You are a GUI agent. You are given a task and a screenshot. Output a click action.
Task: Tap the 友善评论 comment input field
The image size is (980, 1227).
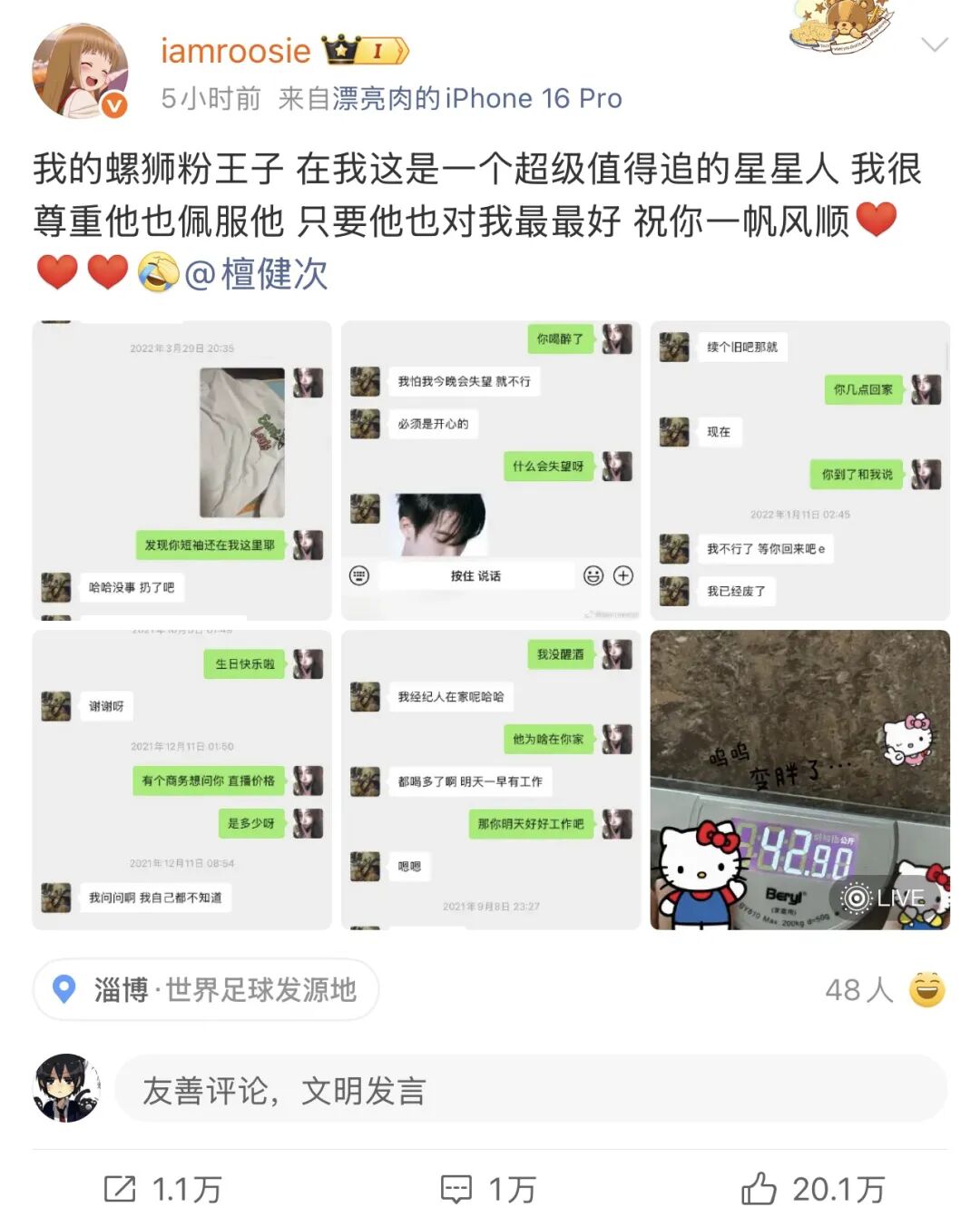(x=530, y=1090)
